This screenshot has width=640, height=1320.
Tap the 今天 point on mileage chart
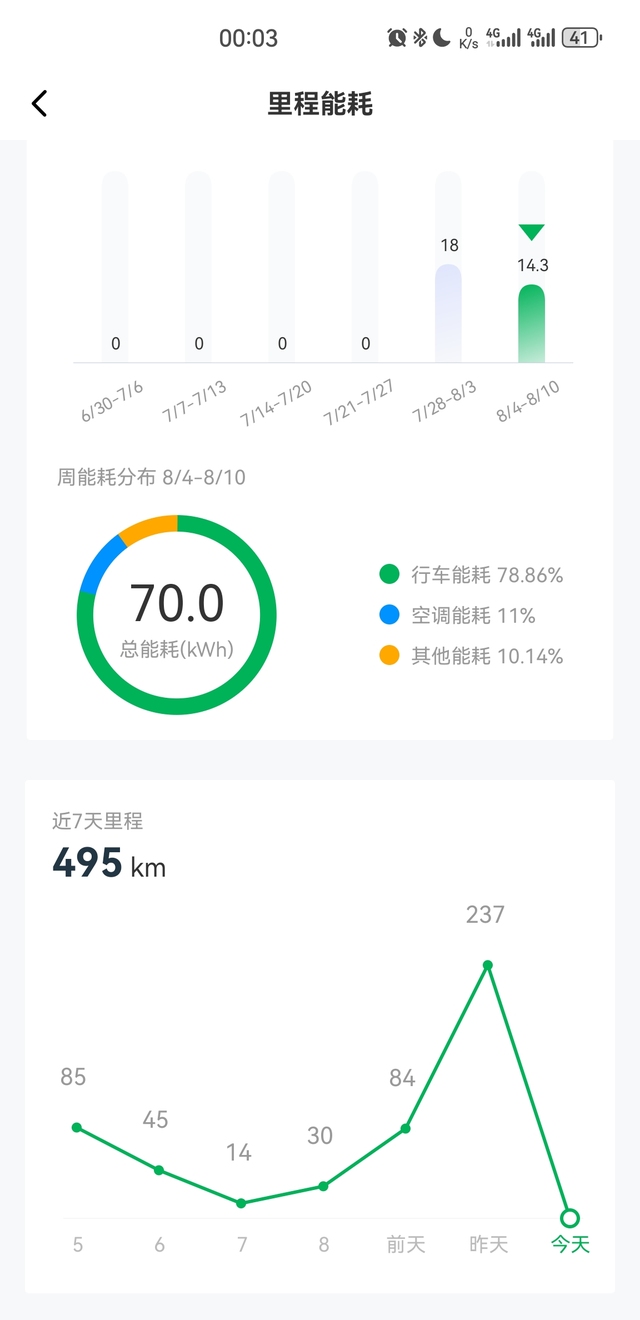coord(570,1218)
